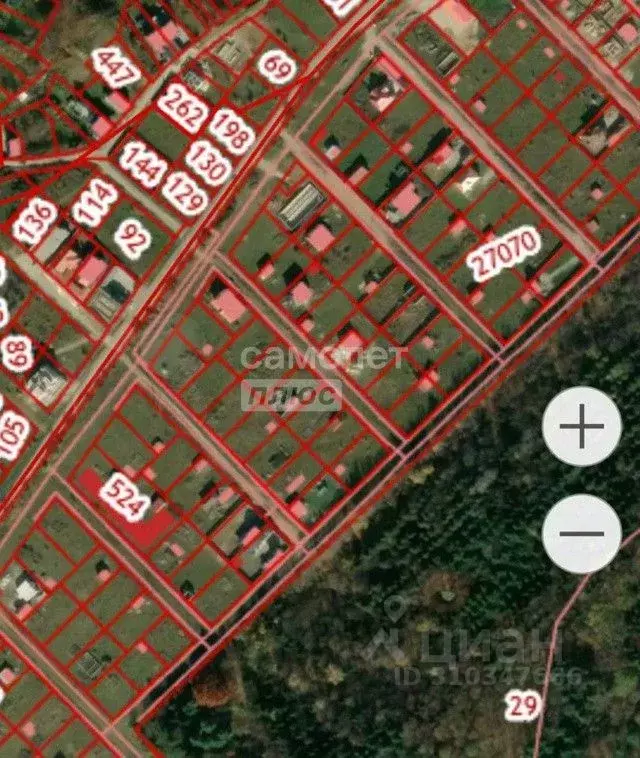Zoom out of the cadastral map
This screenshot has height=758, width=640.
(x=581, y=533)
